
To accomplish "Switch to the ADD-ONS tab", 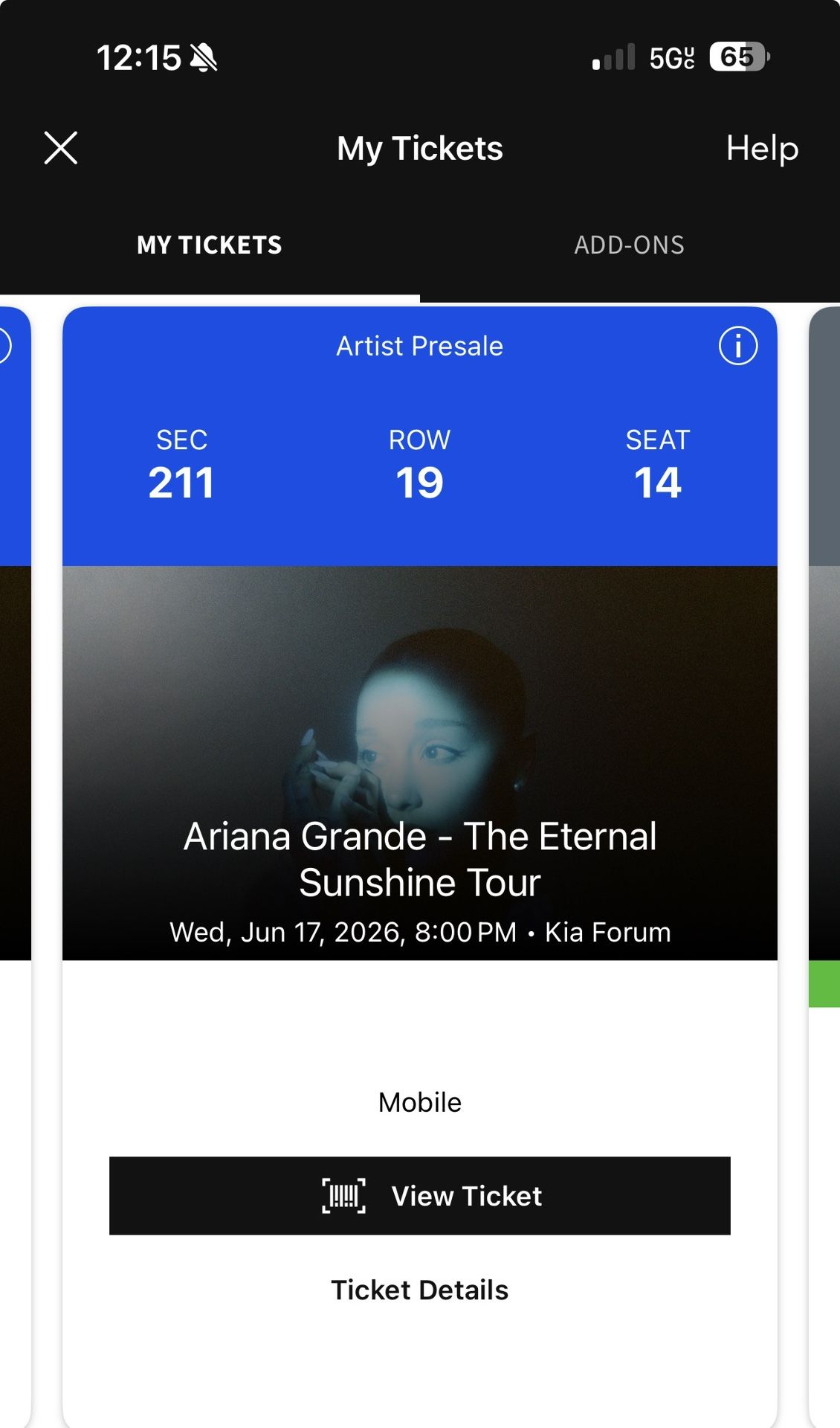I will click(629, 245).
